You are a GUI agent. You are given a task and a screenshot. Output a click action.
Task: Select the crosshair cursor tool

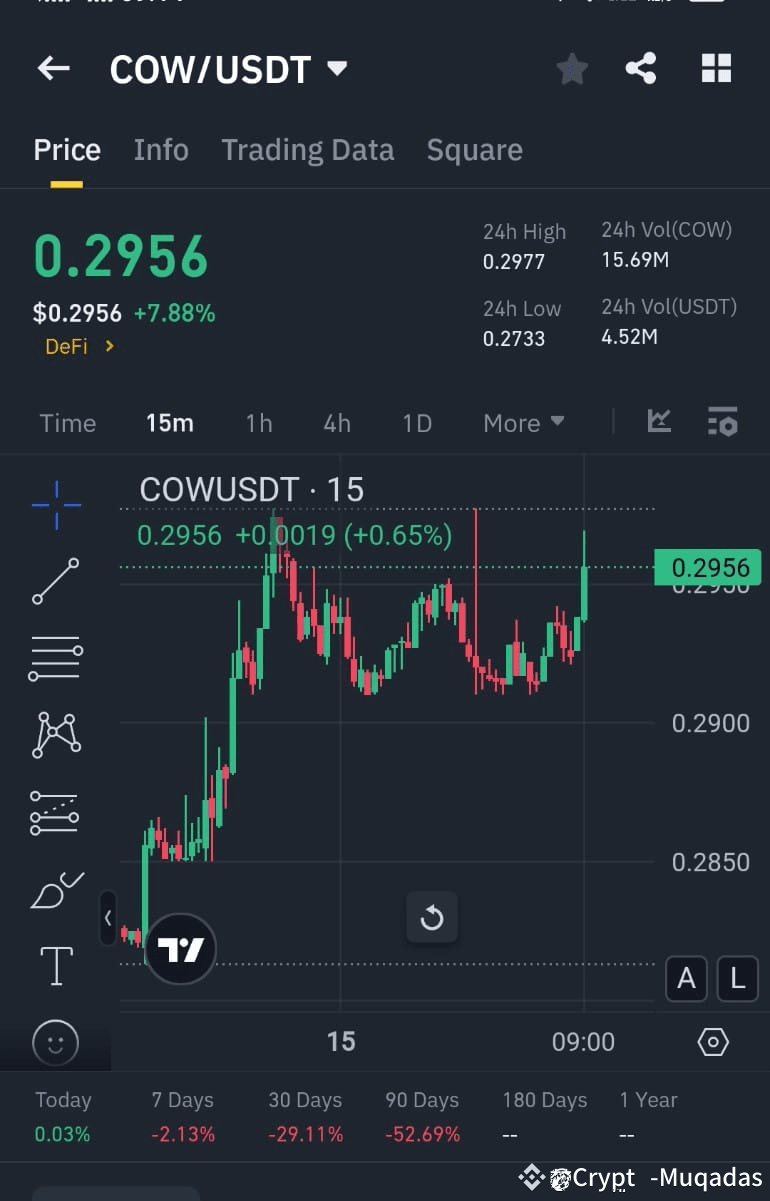pyautogui.click(x=55, y=505)
